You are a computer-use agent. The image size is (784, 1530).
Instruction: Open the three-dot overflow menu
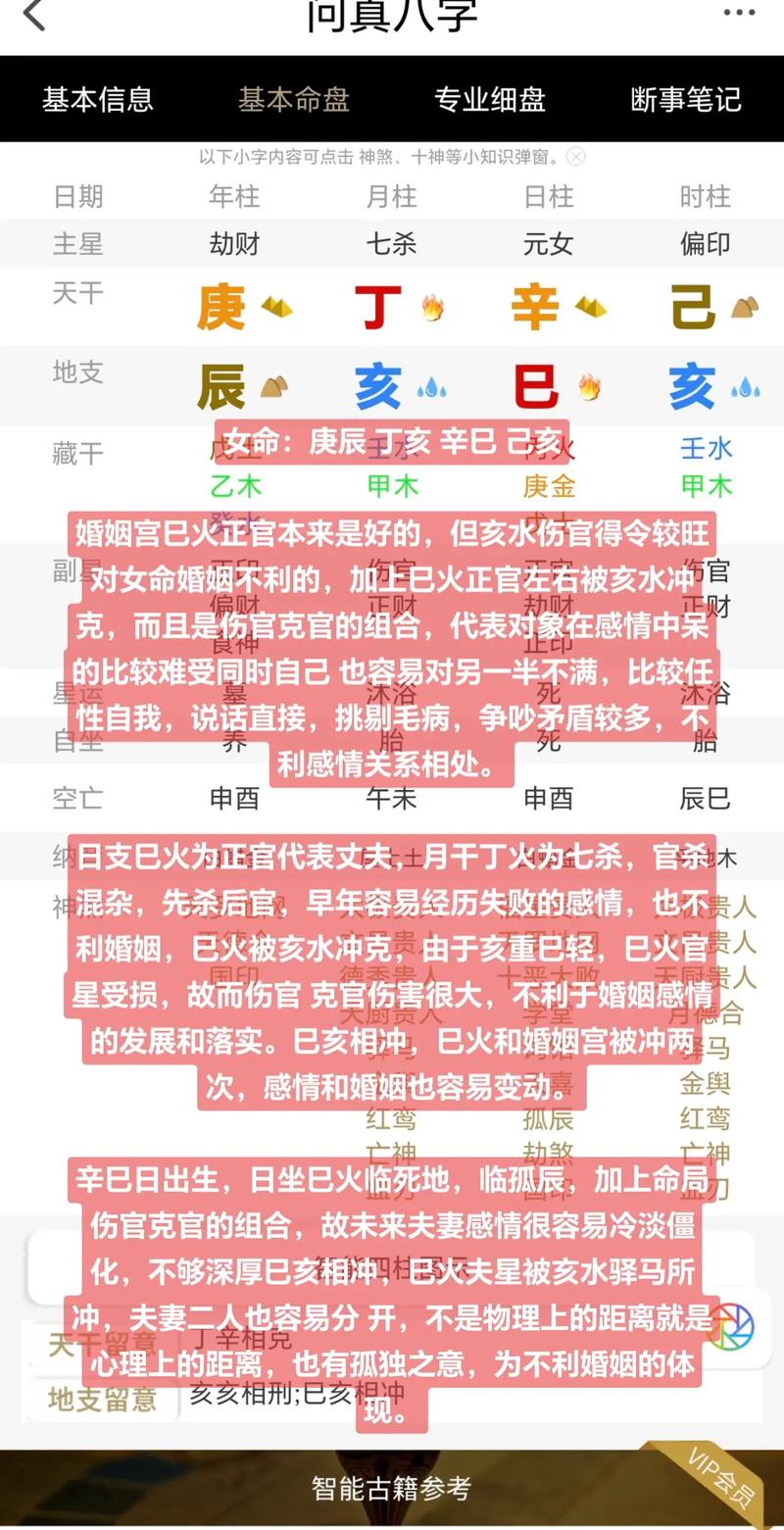pyautogui.click(x=738, y=13)
